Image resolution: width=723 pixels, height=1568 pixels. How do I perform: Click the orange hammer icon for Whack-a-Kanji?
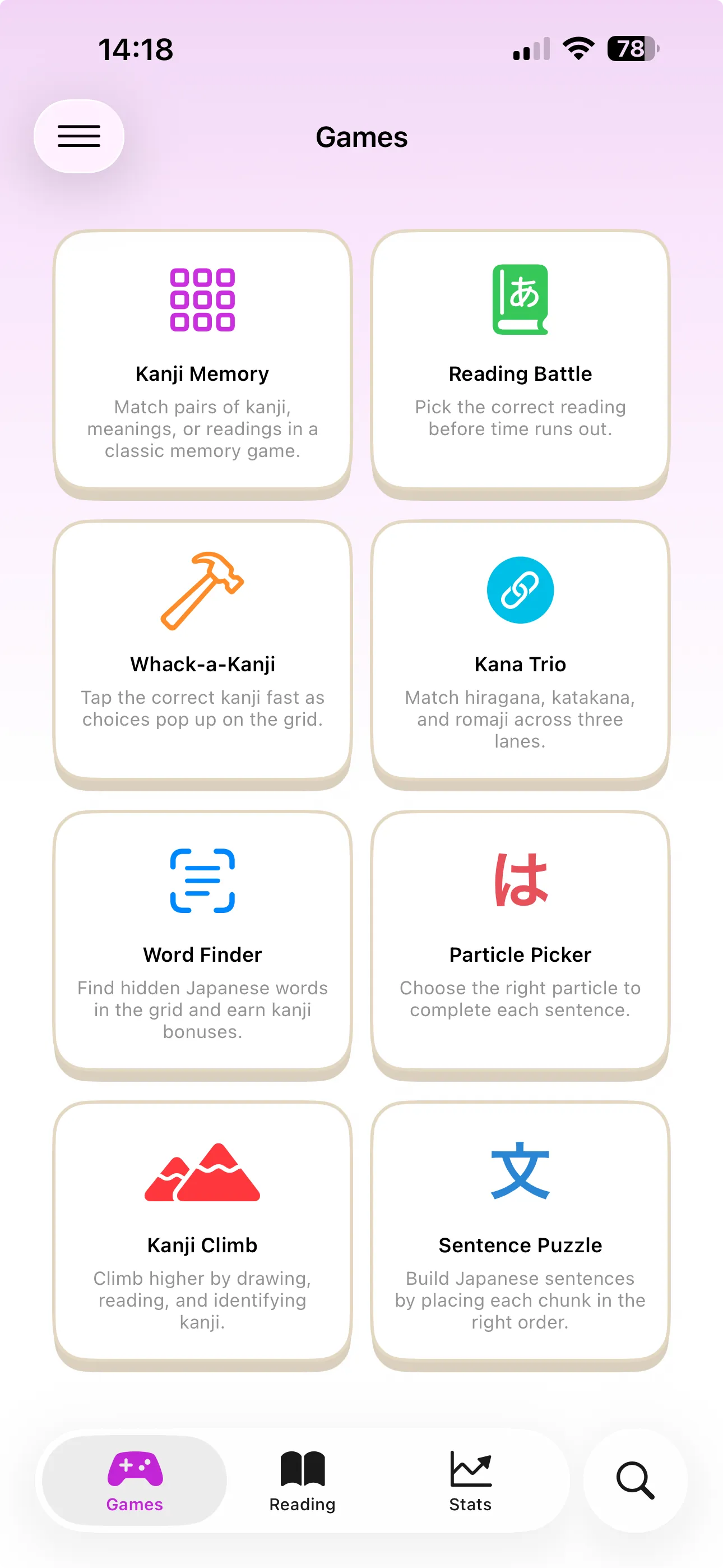[202, 591]
